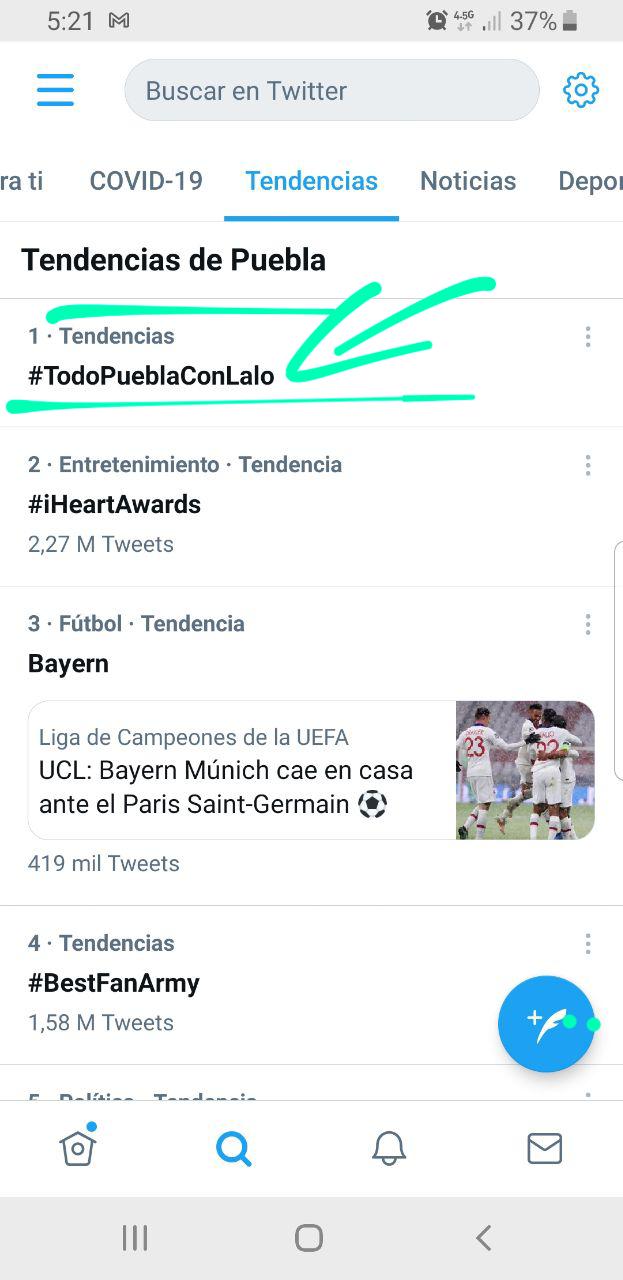Open the Bayern football trend
Screen dimensions: 623x1280
[x=68, y=663]
